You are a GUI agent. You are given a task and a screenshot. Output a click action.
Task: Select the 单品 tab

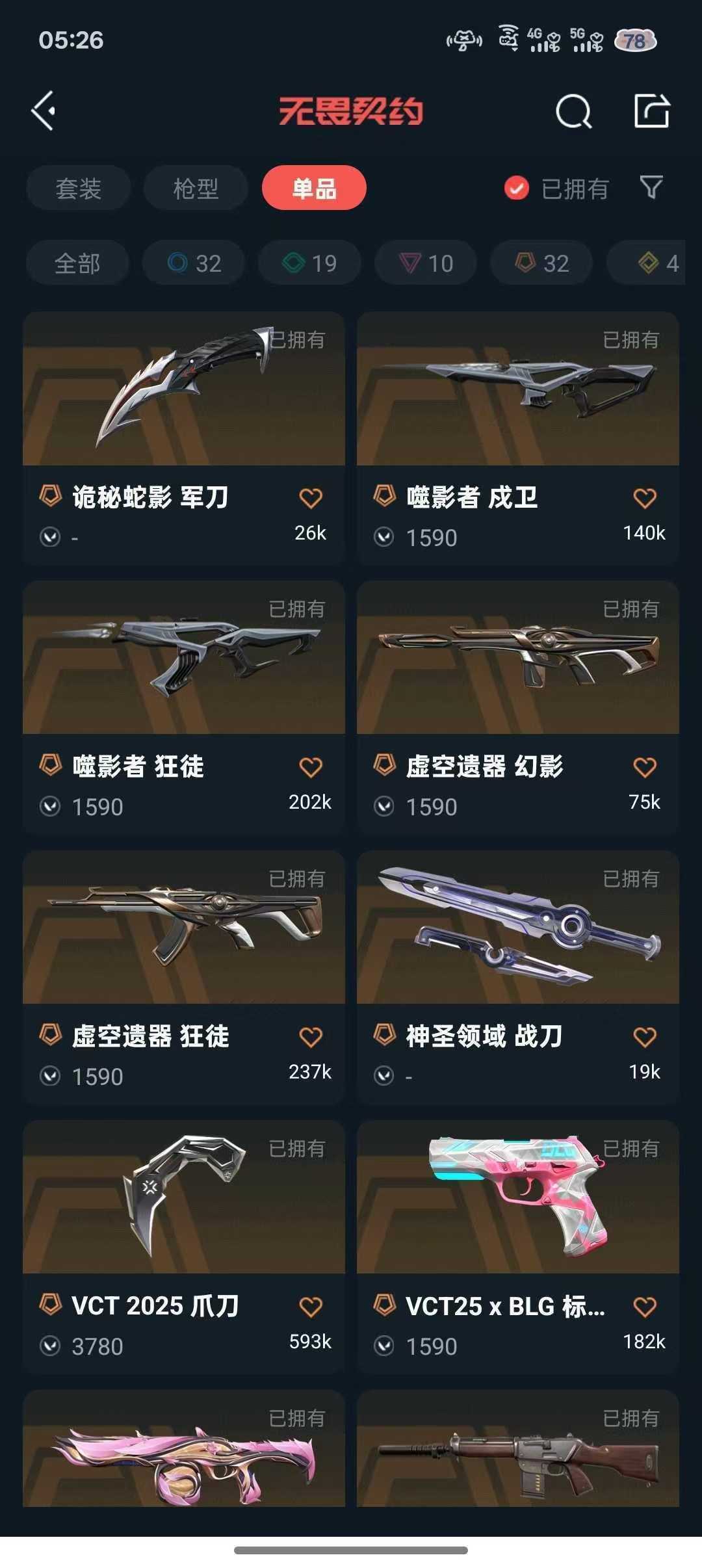click(x=314, y=189)
